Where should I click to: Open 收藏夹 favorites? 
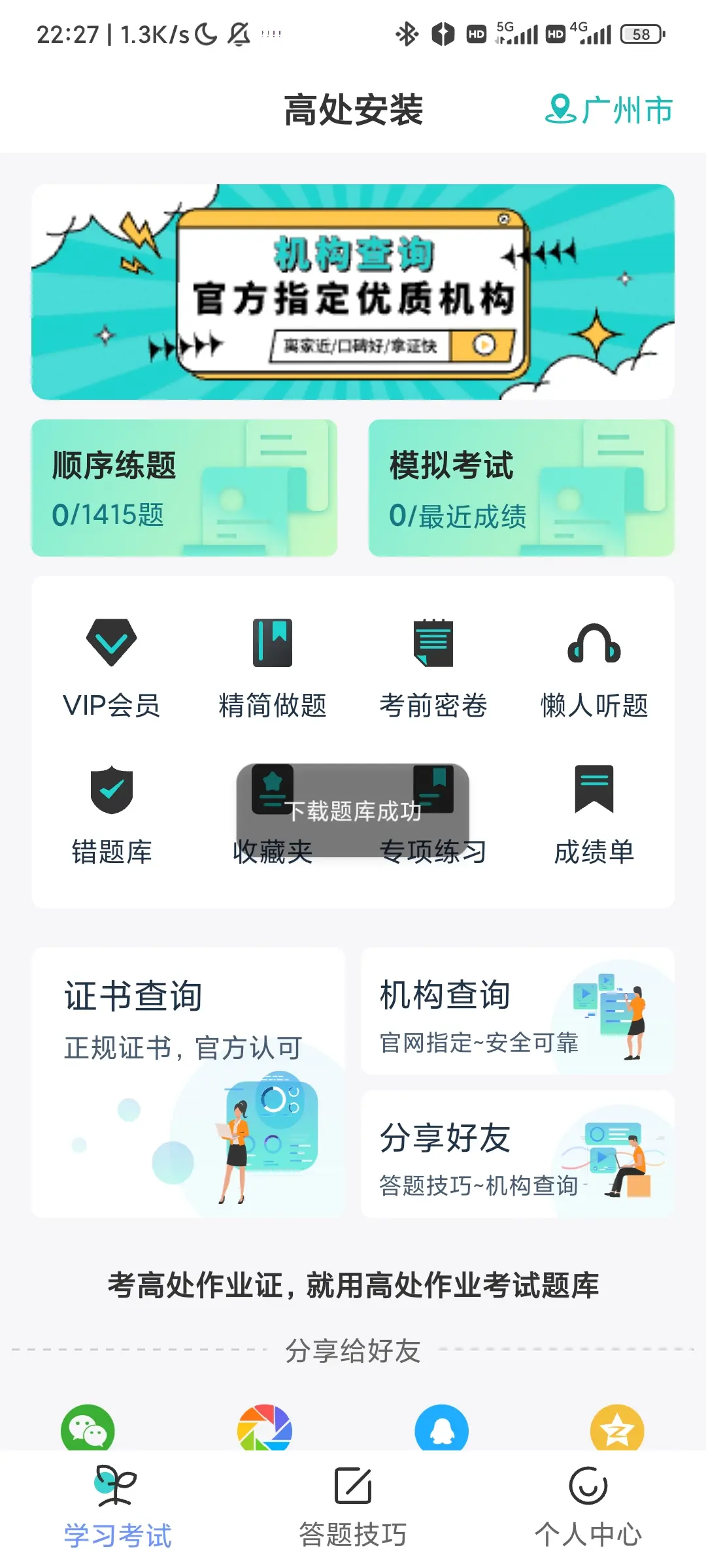tap(273, 815)
